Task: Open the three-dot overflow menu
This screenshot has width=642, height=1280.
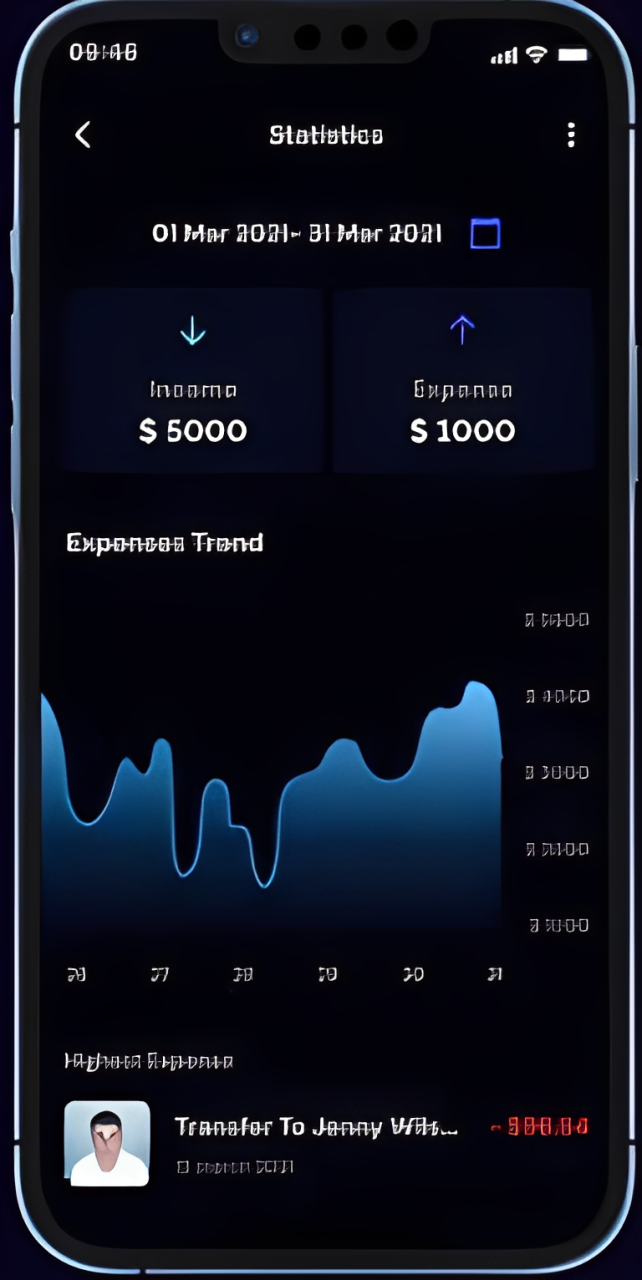Action: tap(571, 135)
